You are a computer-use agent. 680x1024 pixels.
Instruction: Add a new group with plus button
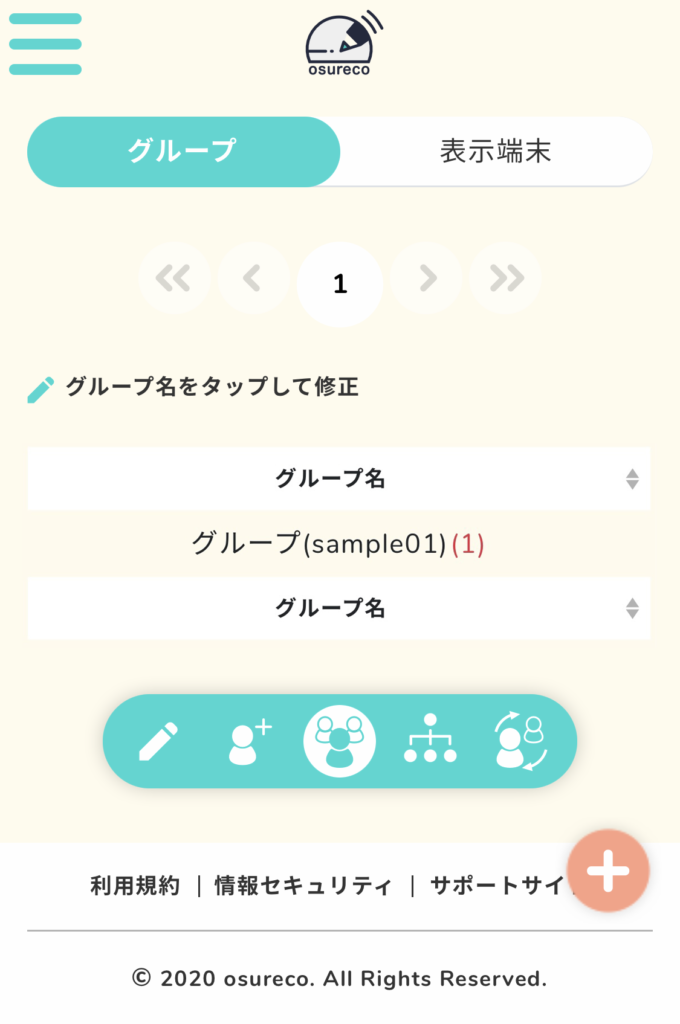pyautogui.click(x=608, y=871)
